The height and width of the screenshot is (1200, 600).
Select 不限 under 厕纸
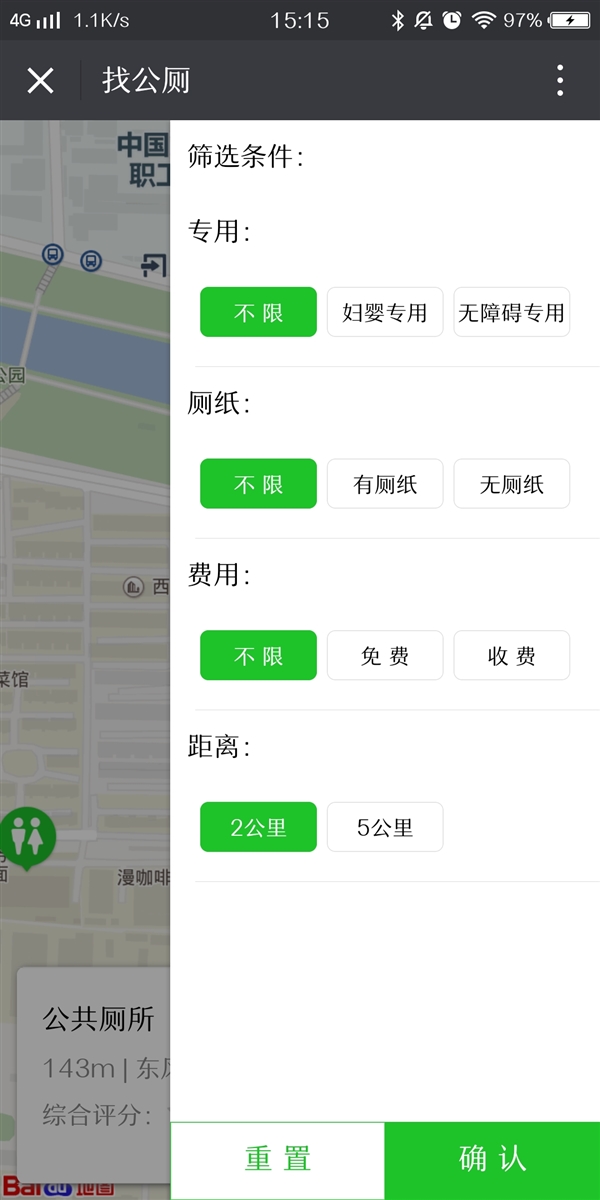pyautogui.click(x=258, y=484)
